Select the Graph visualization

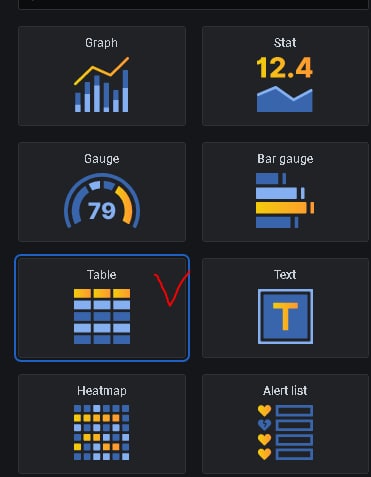pos(102,76)
